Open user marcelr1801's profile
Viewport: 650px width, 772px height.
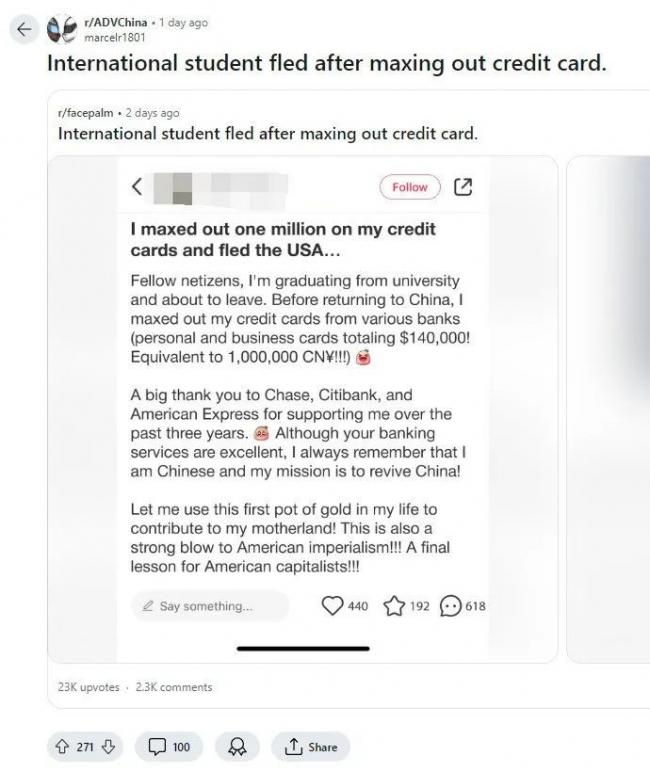coord(103,37)
